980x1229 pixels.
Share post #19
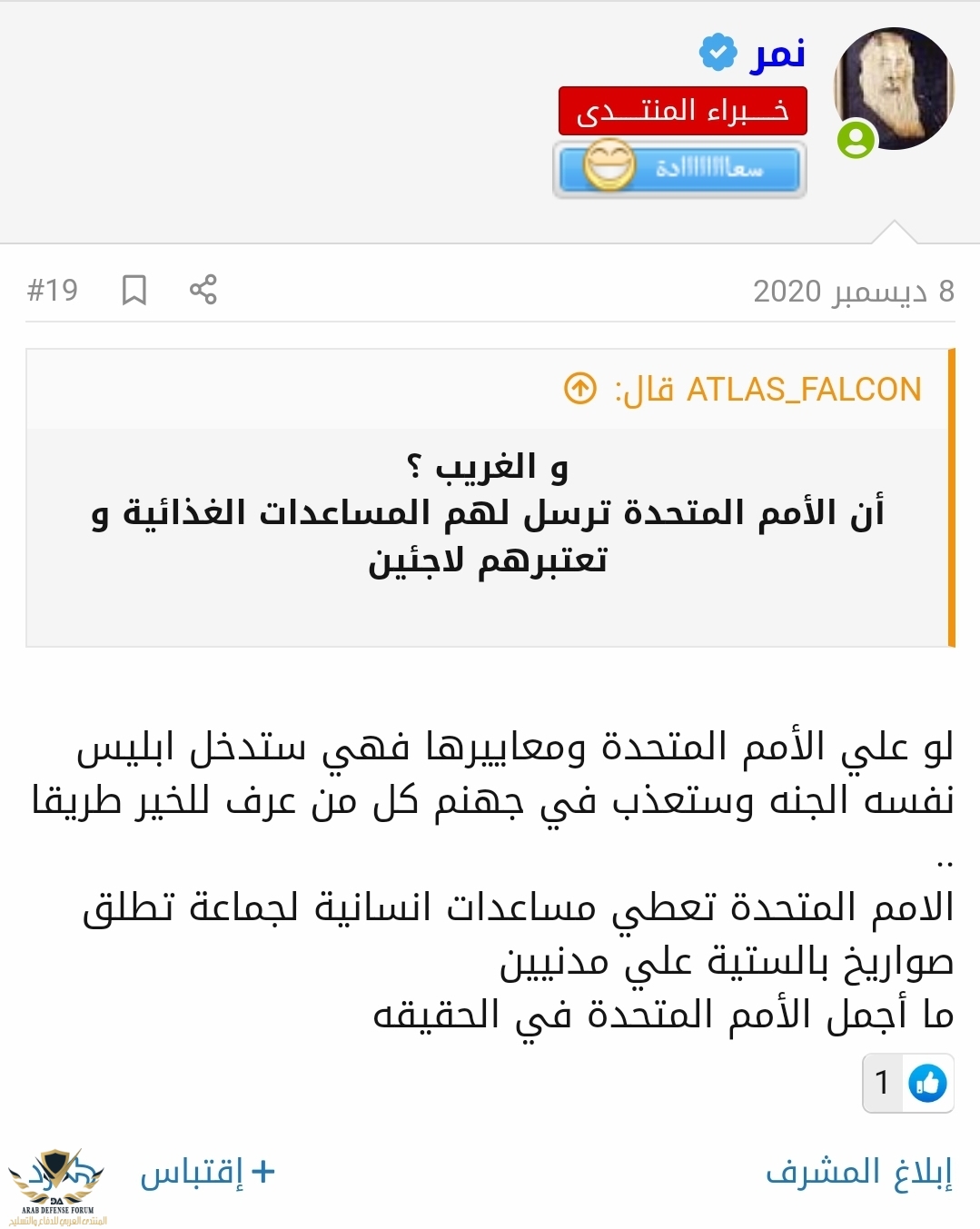click(x=203, y=290)
